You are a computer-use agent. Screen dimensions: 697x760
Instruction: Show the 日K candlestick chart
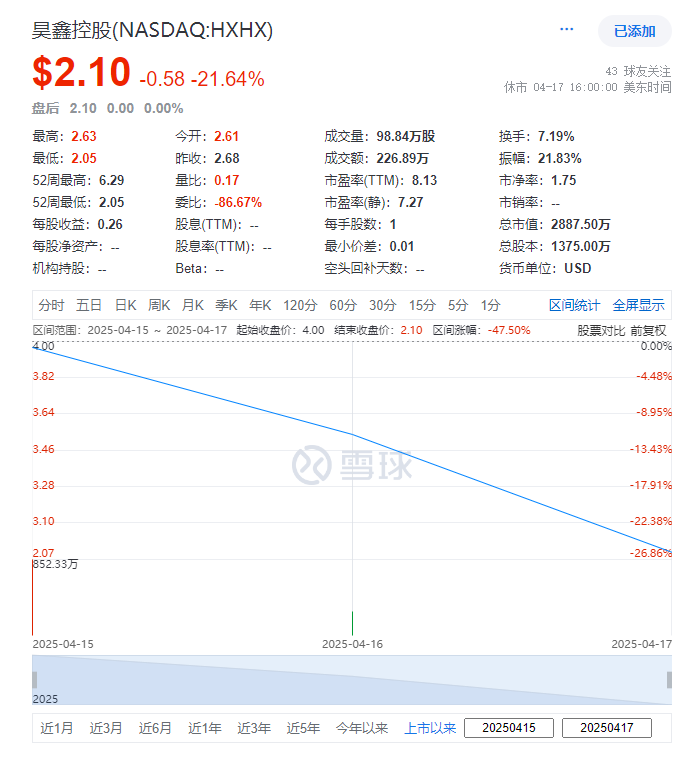(125, 305)
